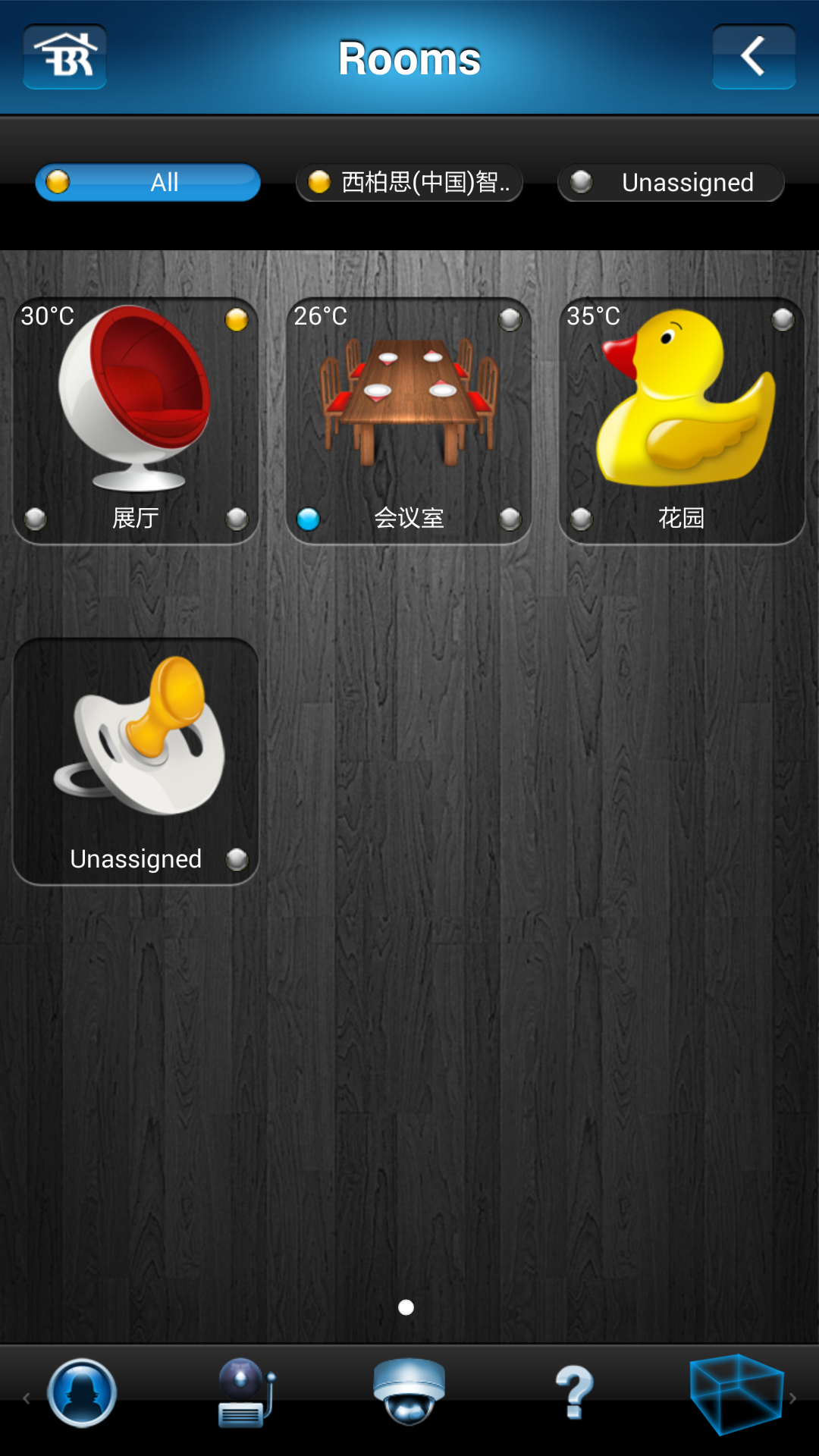Tap the left arrow in bottom toolbar
Viewport: 819px width, 1456px height.
(x=26, y=1398)
